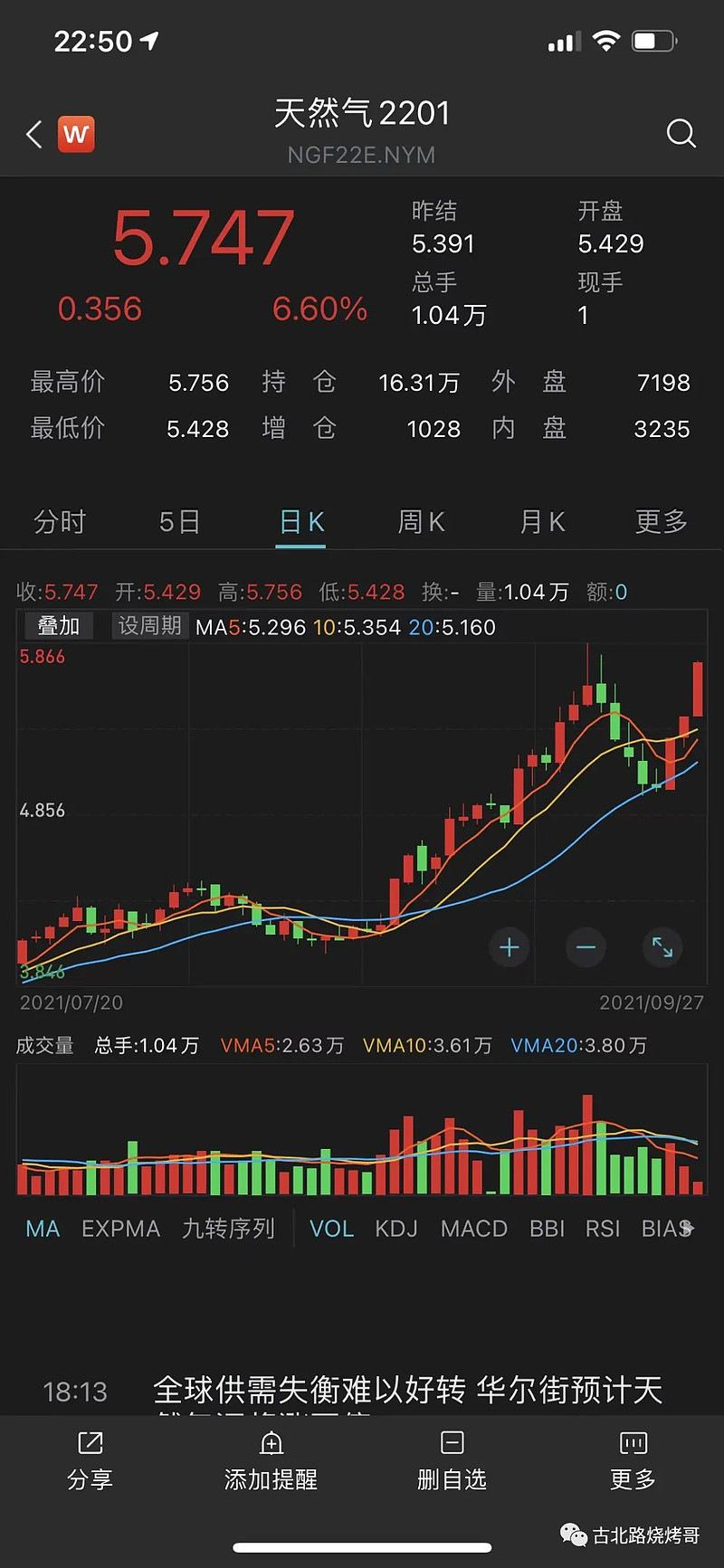Select the 九转序列 indicator
724x1568 pixels.
click(228, 1229)
